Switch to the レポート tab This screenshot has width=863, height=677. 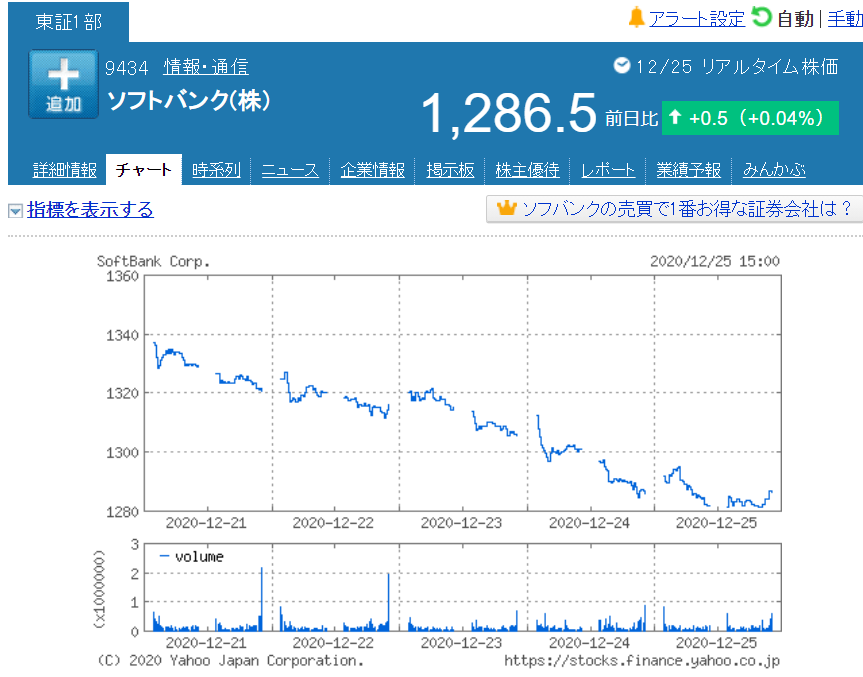[608, 169]
